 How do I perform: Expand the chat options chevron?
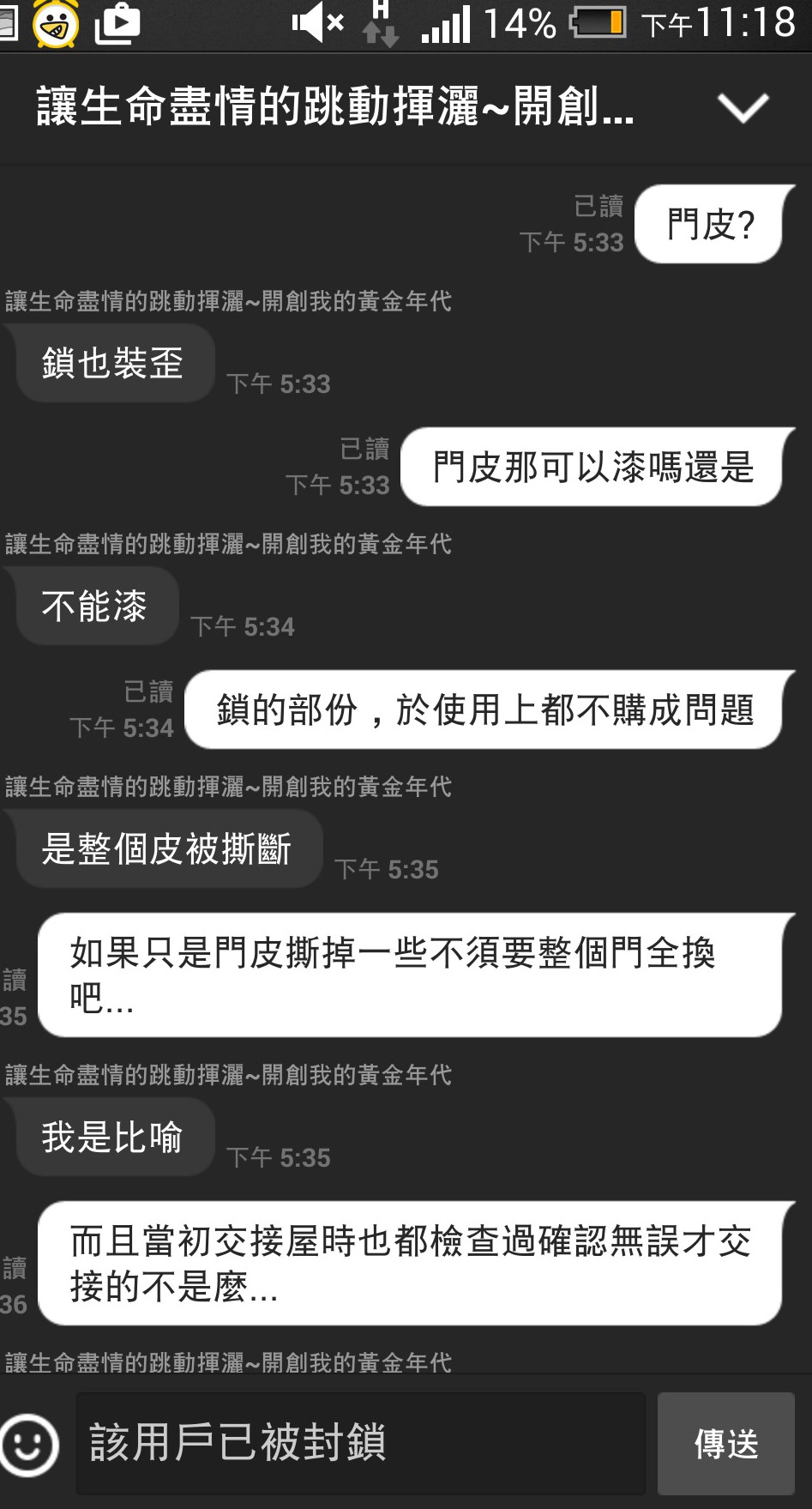(743, 108)
